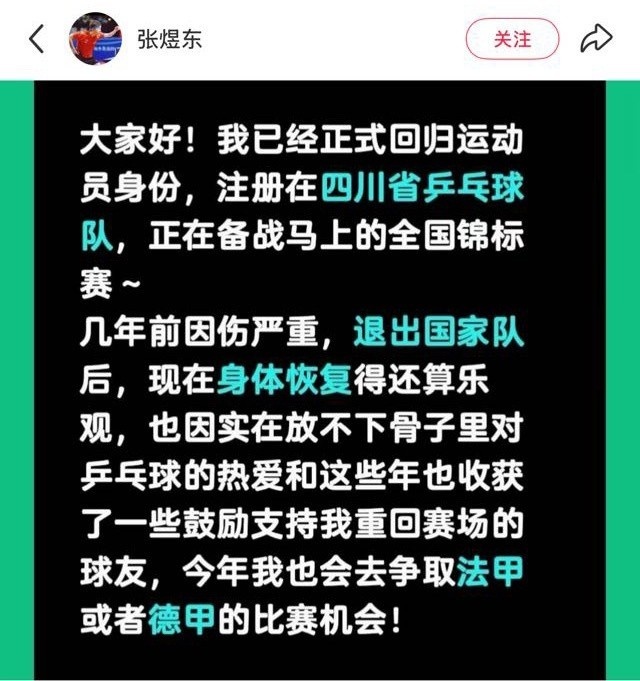Open 张煜东's profile avatar
The width and height of the screenshot is (640, 681).
(x=95, y=40)
